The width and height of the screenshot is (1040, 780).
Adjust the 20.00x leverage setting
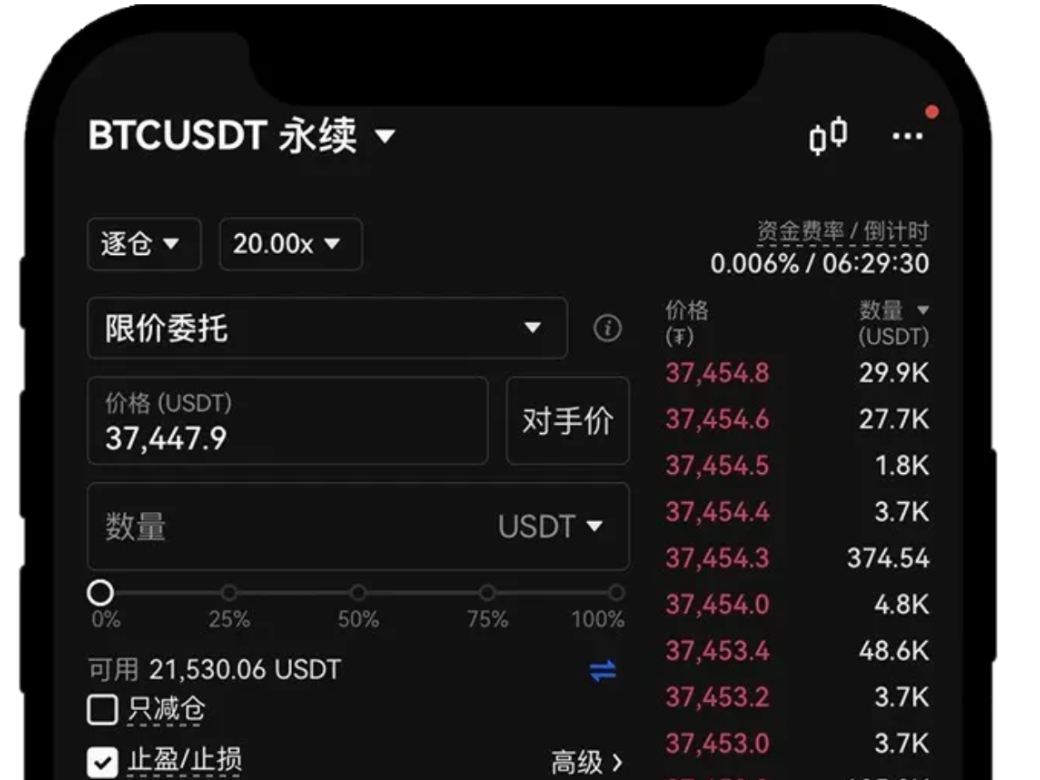pyautogui.click(x=289, y=244)
